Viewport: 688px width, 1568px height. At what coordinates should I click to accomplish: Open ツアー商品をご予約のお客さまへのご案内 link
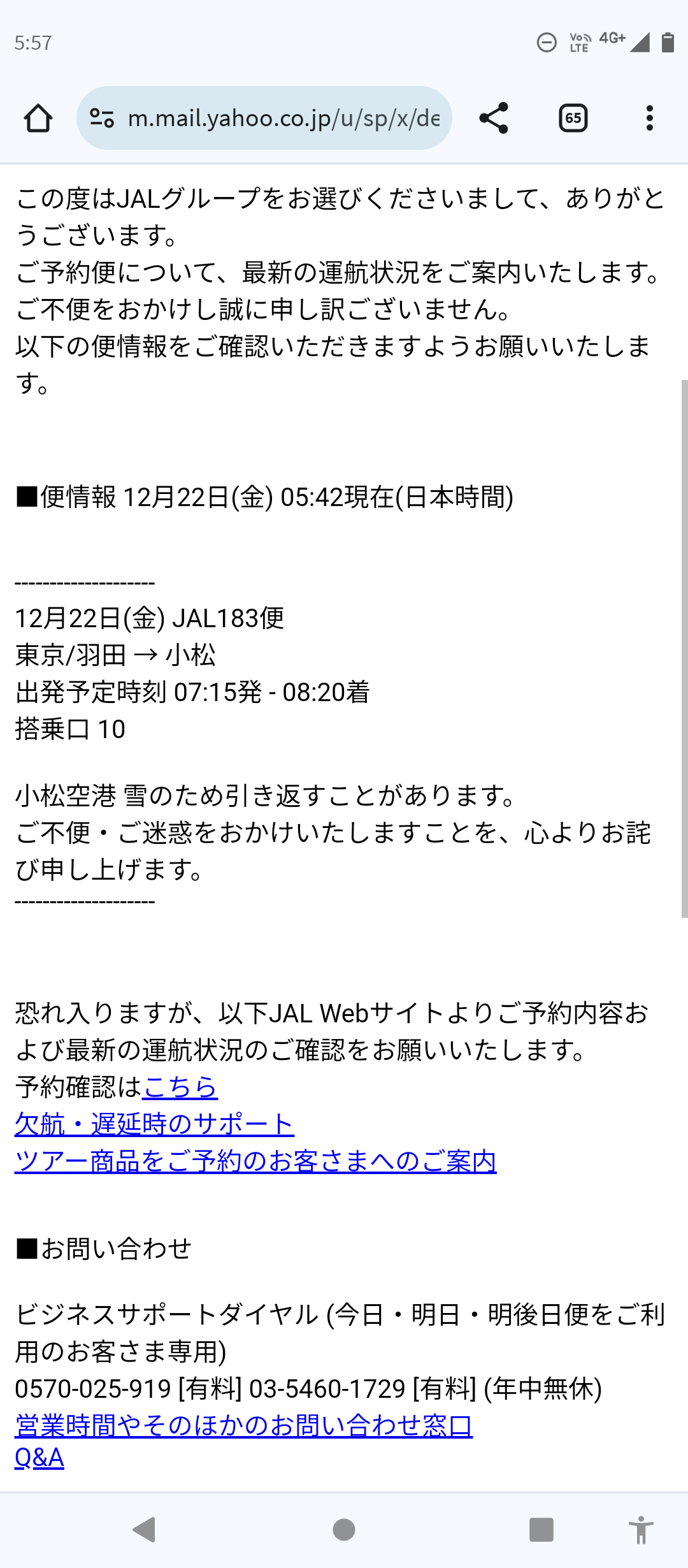pos(255,1161)
